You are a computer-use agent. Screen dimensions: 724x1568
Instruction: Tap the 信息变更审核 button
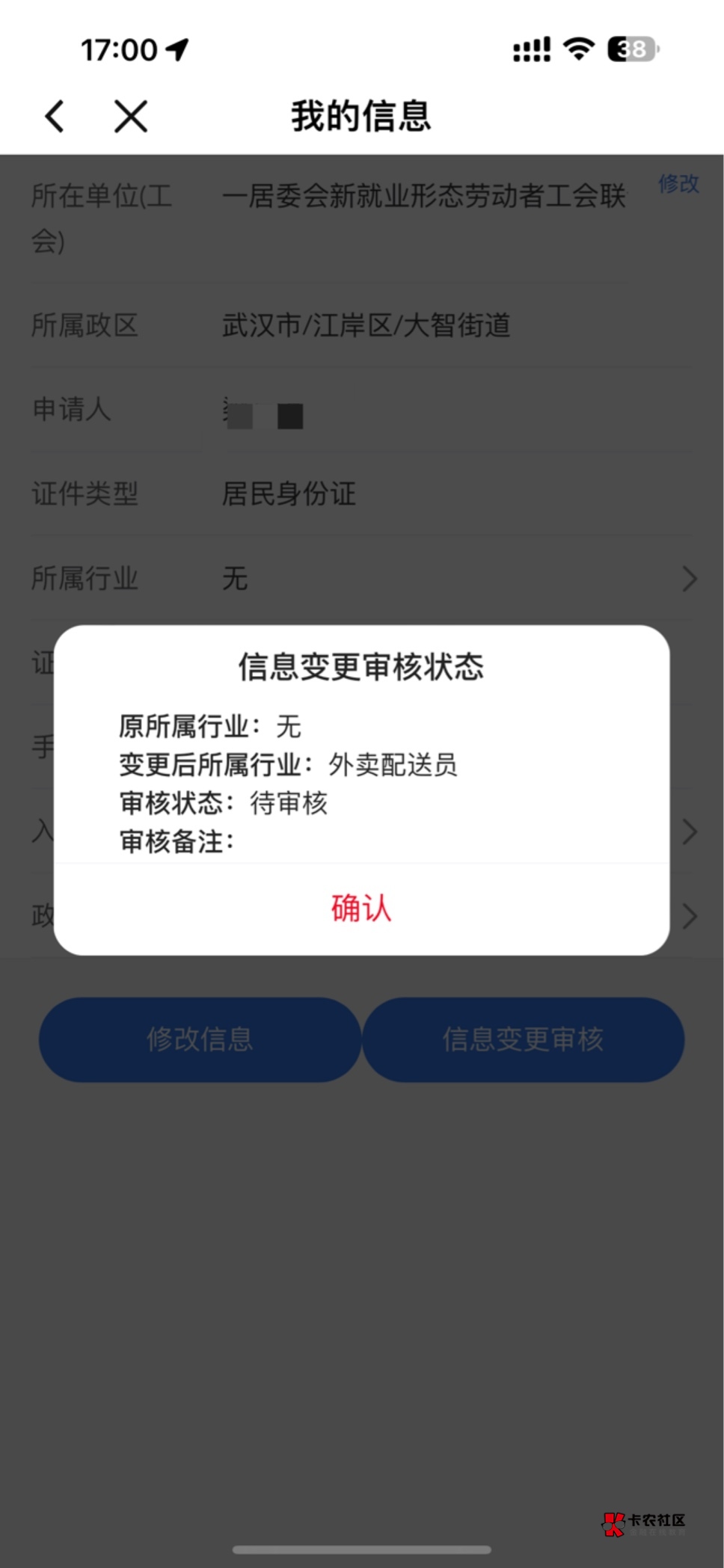coord(523,1039)
